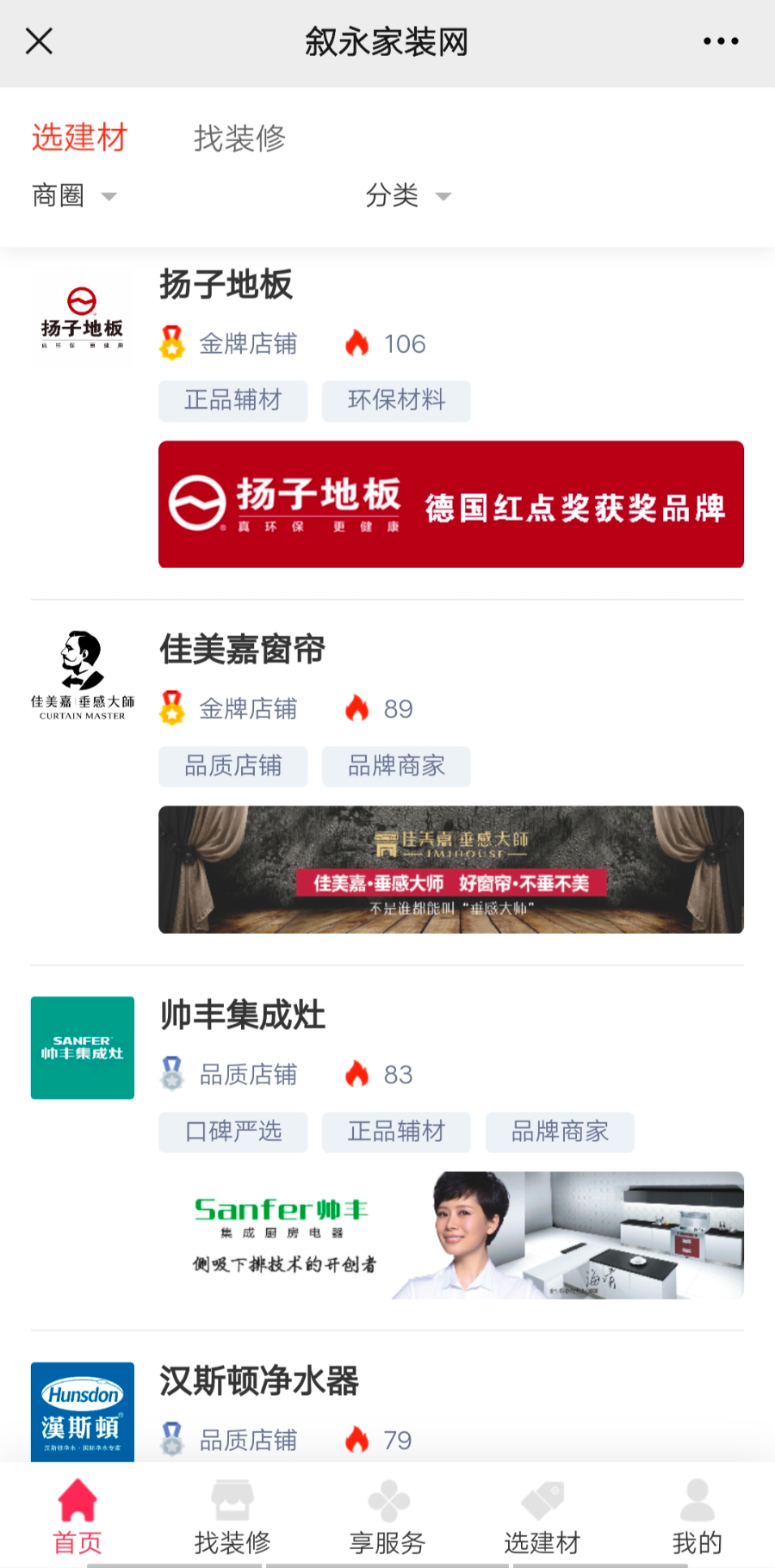Close the 叙永家装网 page
Viewport: 775px width, 1568px height.
point(40,40)
